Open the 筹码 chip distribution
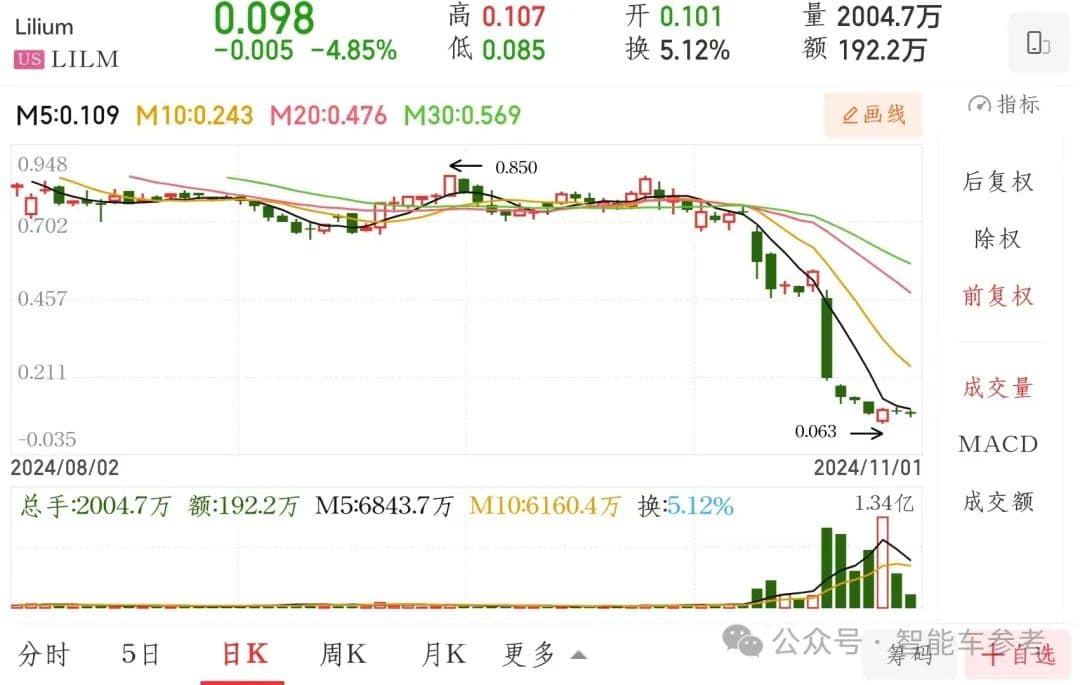 pyautogui.click(x=910, y=656)
